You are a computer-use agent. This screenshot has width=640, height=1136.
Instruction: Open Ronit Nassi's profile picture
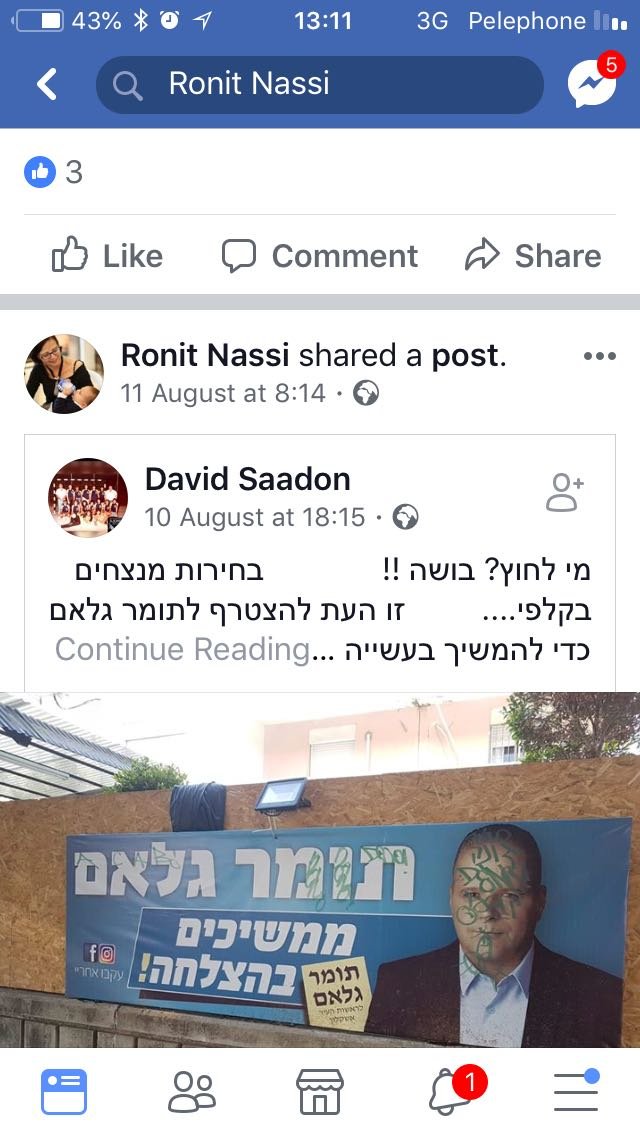pos(64,374)
